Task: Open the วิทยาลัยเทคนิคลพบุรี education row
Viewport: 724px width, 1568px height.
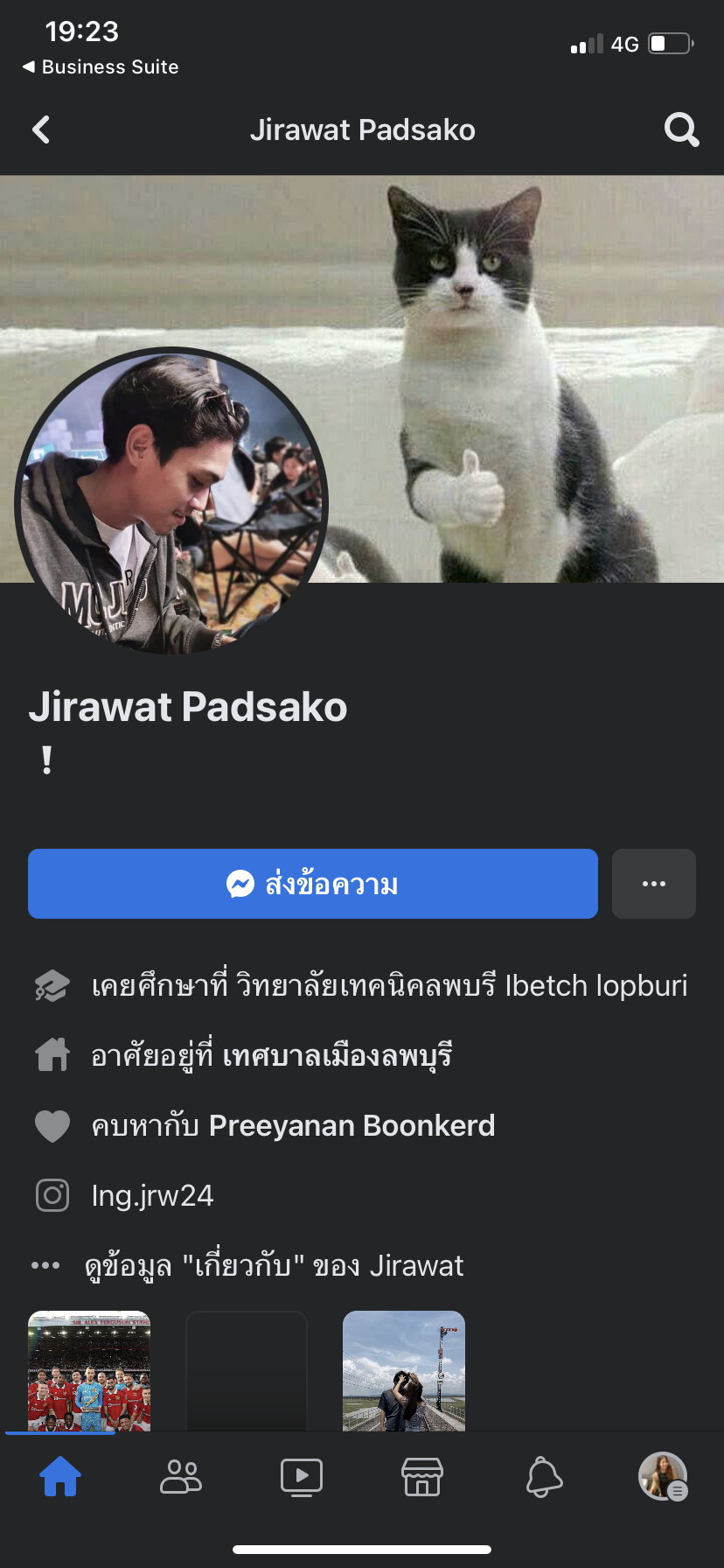Action: coord(387,986)
